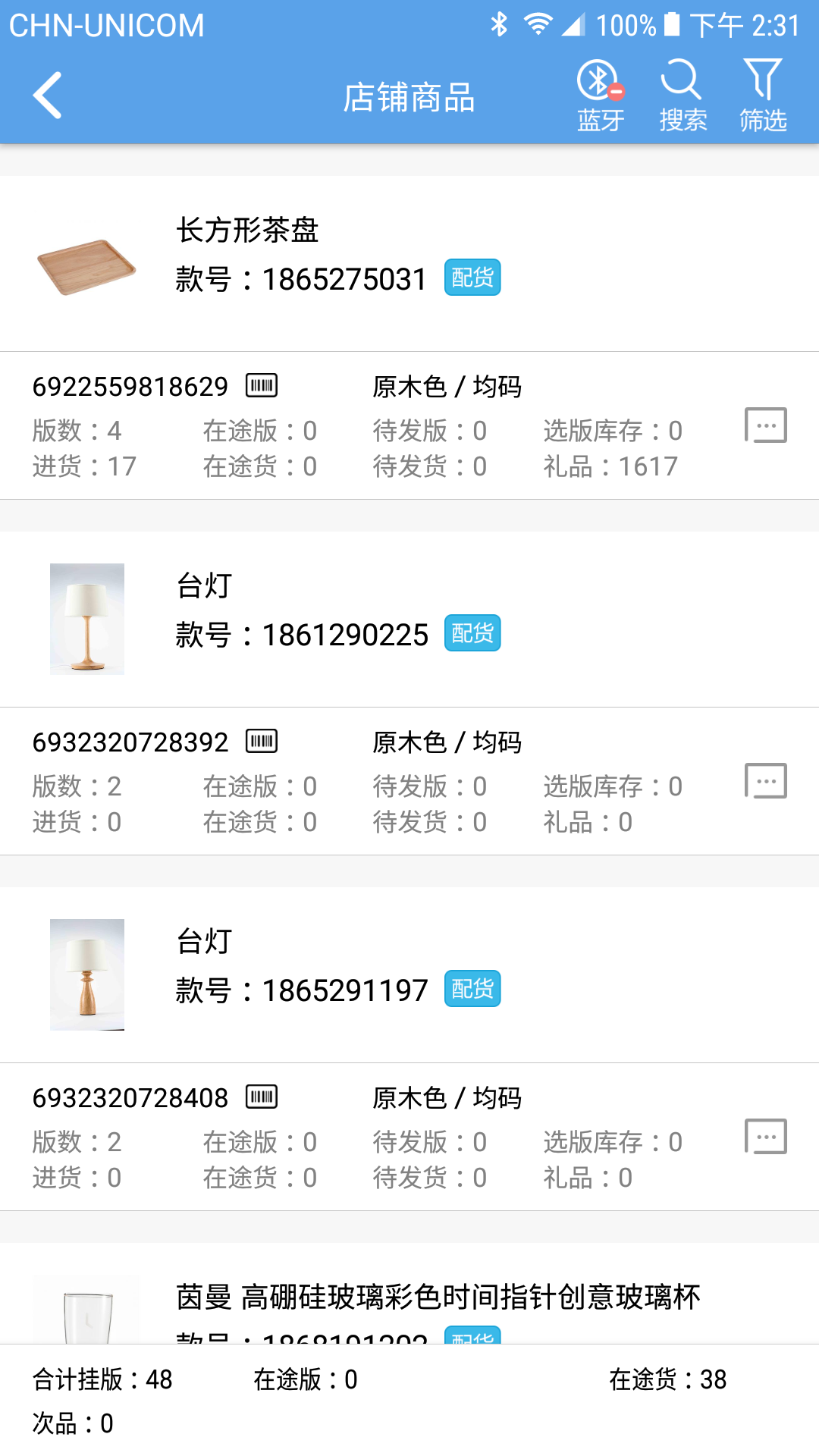Show barcode for 6922559818629
This screenshot has width=819, height=1456.
[262, 386]
